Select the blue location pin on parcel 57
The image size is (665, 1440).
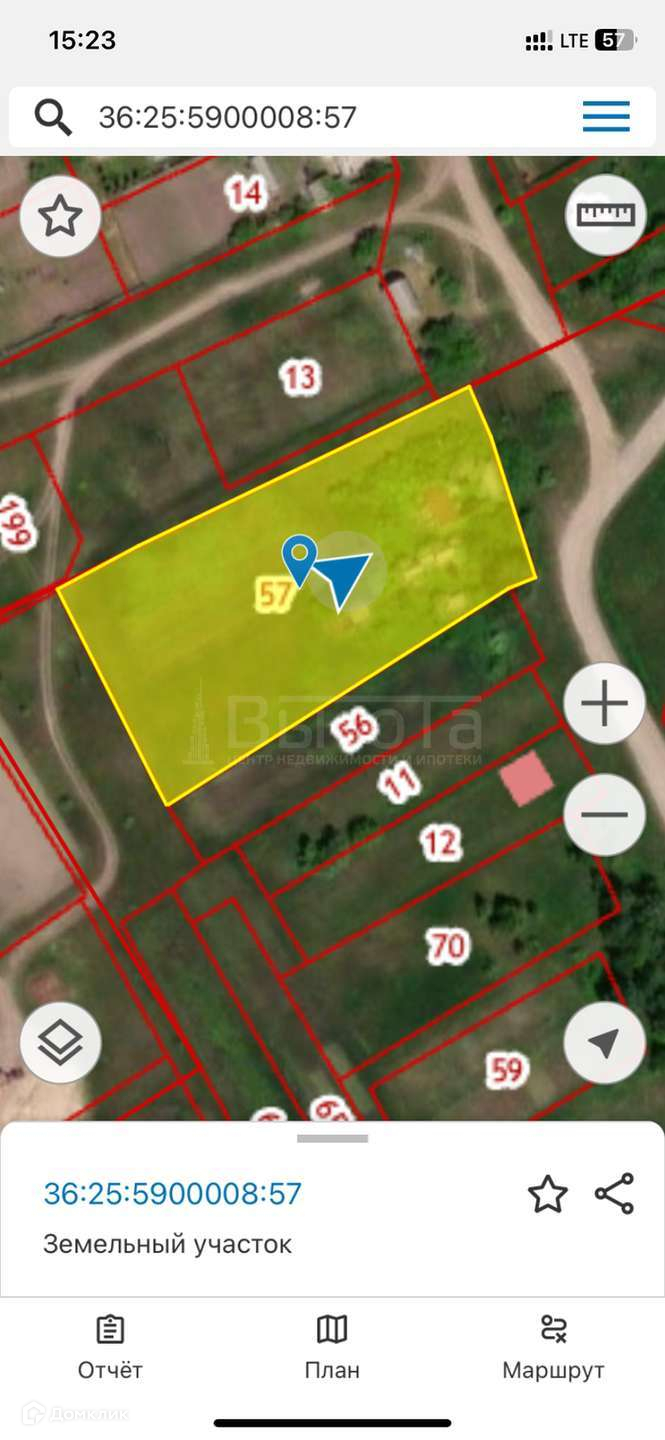299,557
